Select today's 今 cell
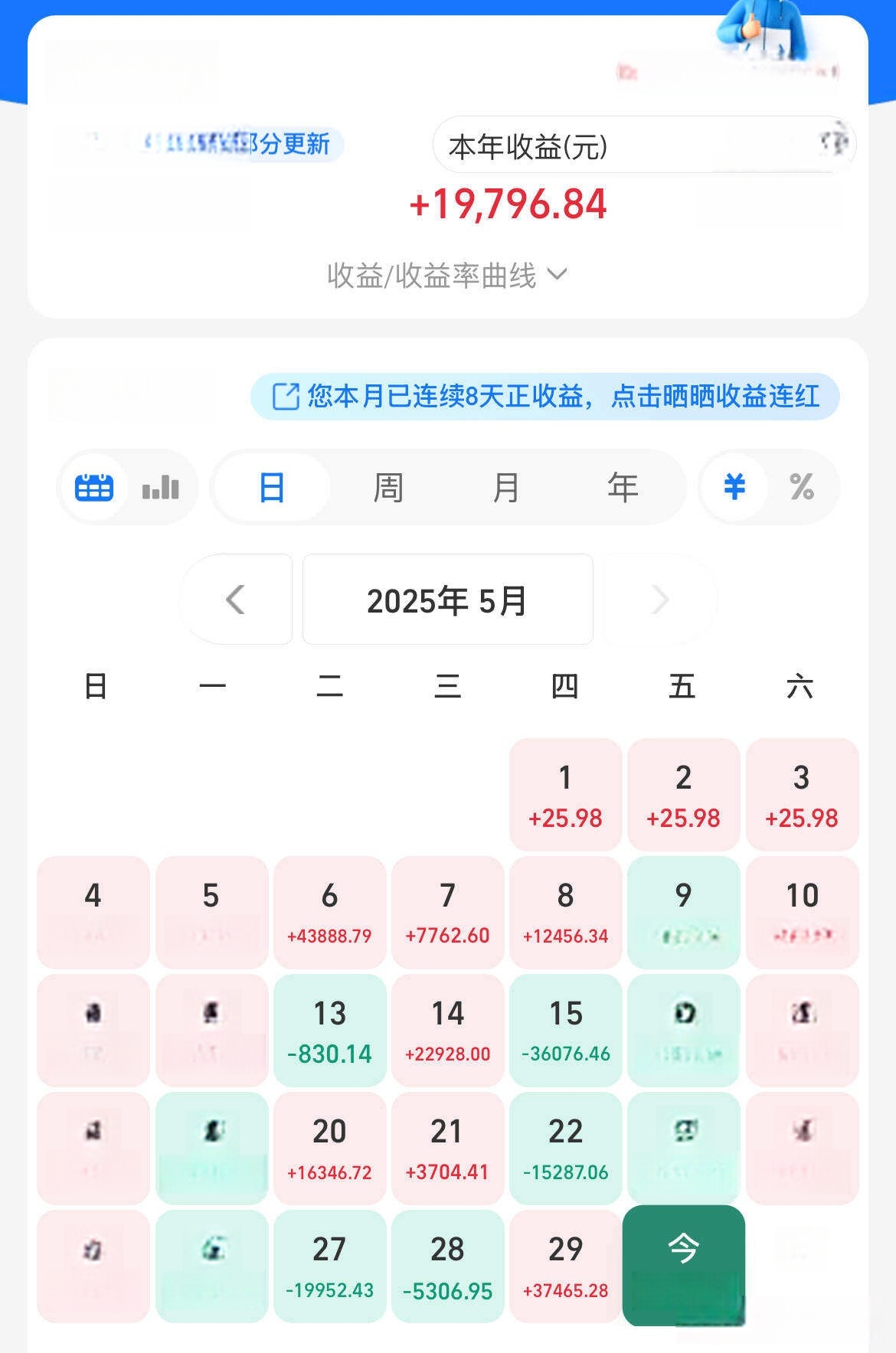Image resolution: width=896 pixels, height=1353 pixels. coord(683,1264)
